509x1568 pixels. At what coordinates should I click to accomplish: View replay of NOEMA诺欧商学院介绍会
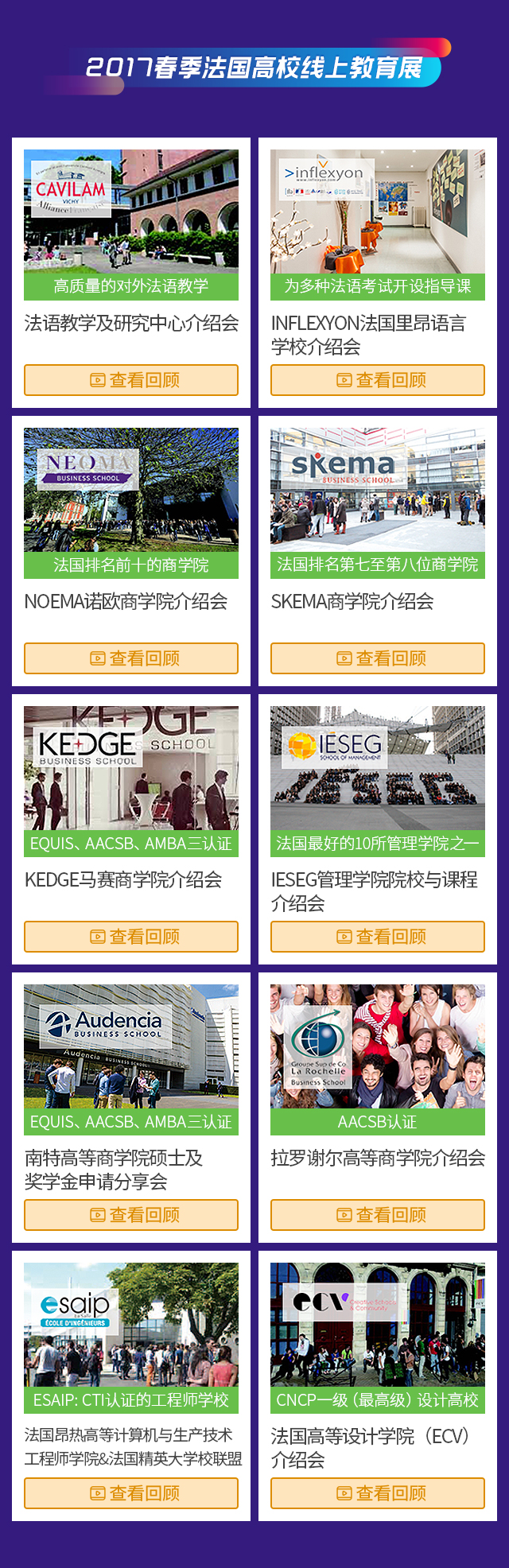131,658
